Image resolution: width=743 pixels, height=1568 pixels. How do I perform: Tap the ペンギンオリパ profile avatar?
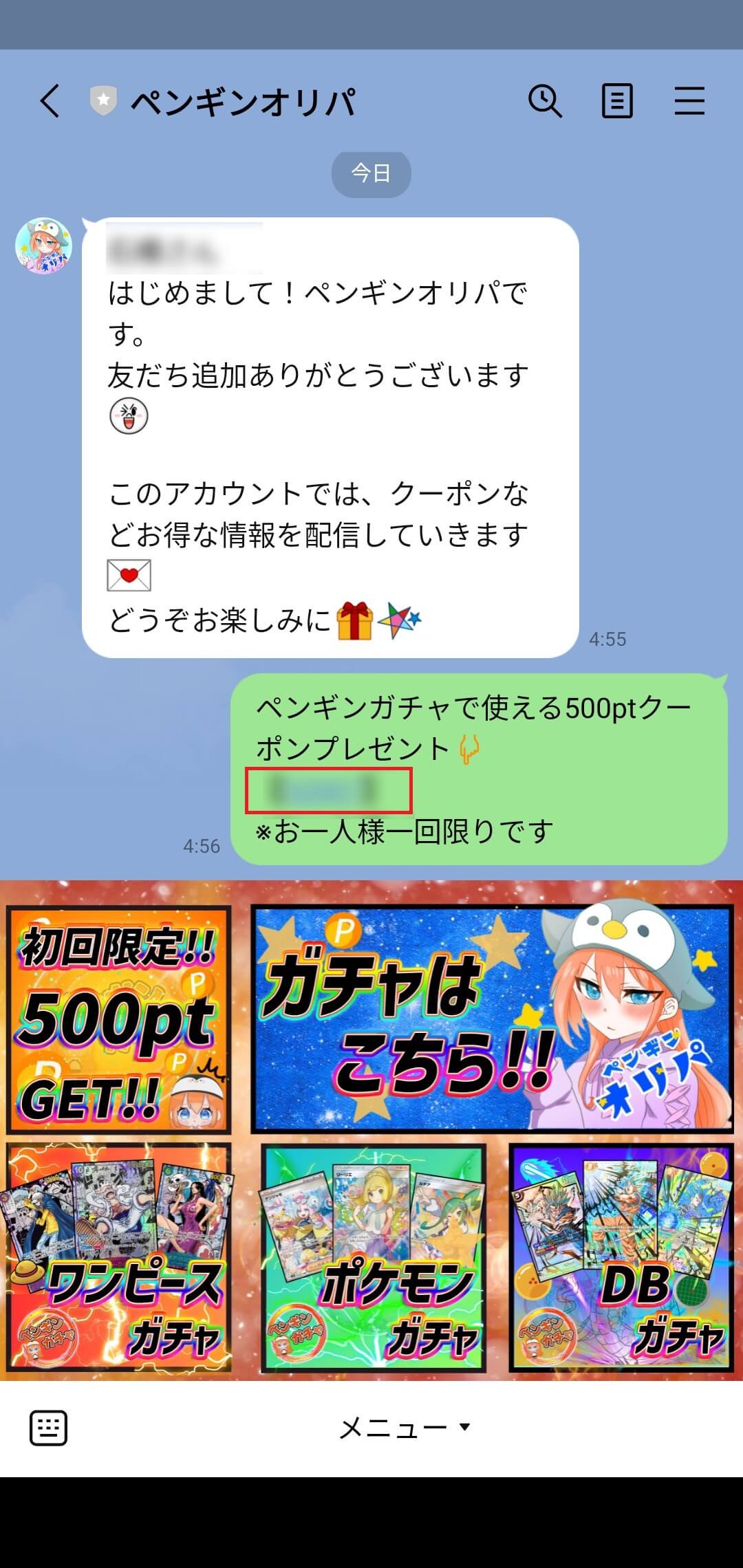(x=44, y=246)
